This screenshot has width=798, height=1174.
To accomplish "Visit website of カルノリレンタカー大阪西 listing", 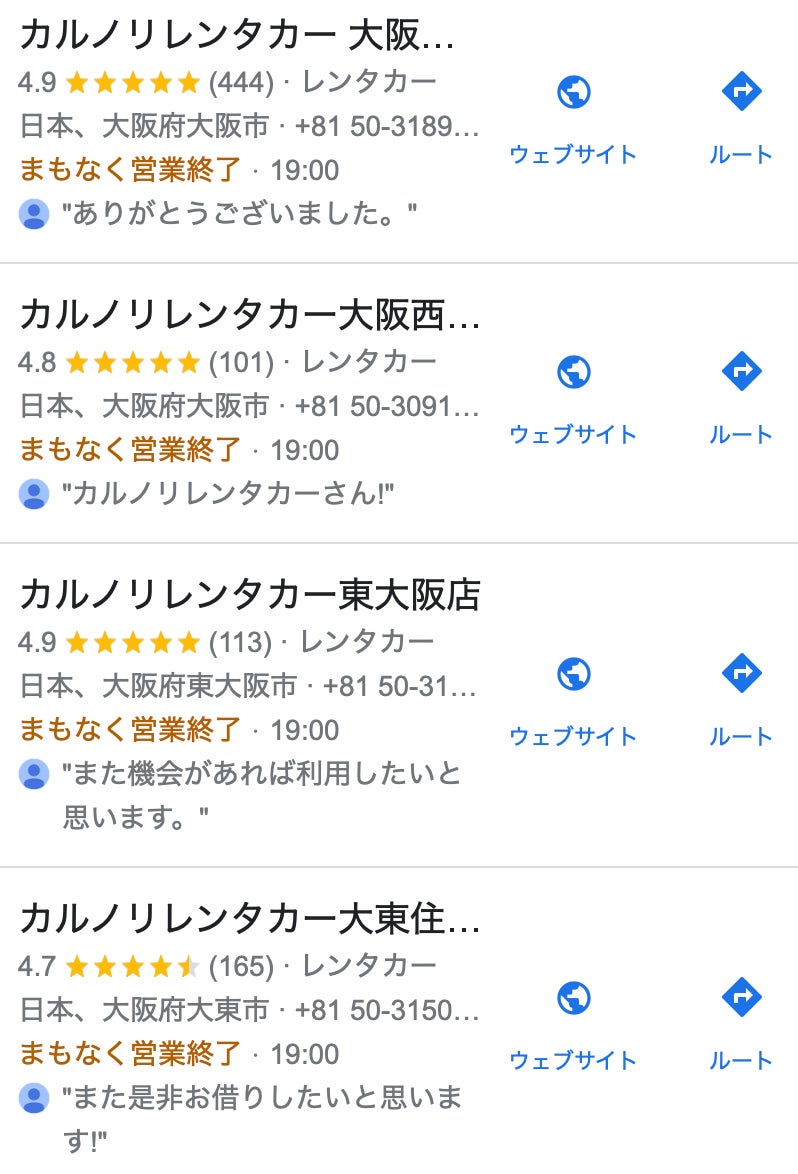I will click(x=573, y=396).
